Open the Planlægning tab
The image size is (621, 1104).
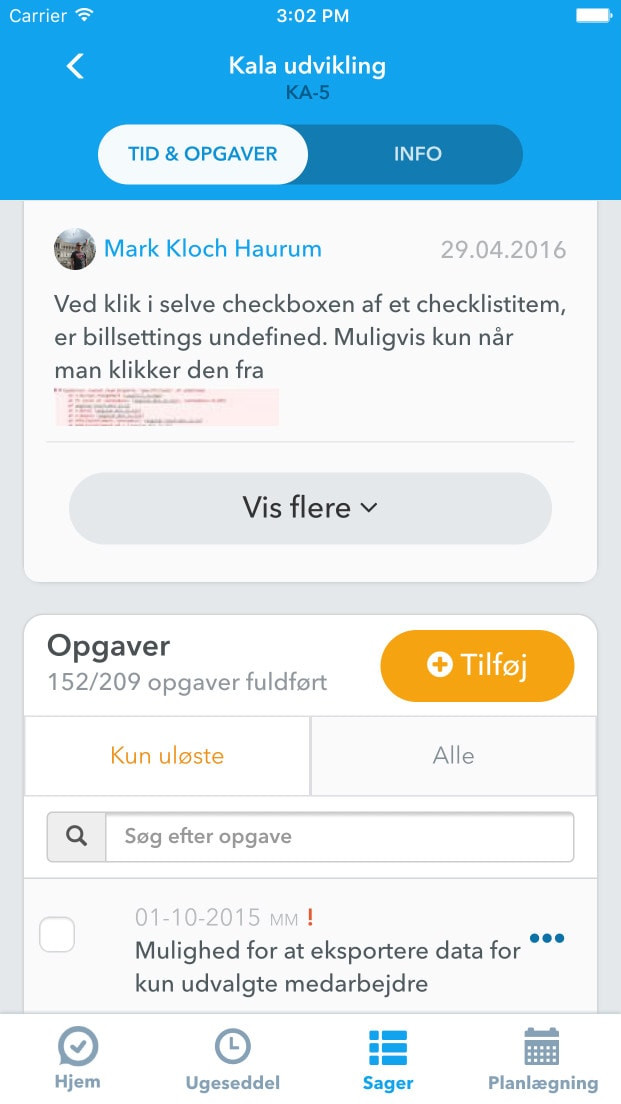point(542,1058)
